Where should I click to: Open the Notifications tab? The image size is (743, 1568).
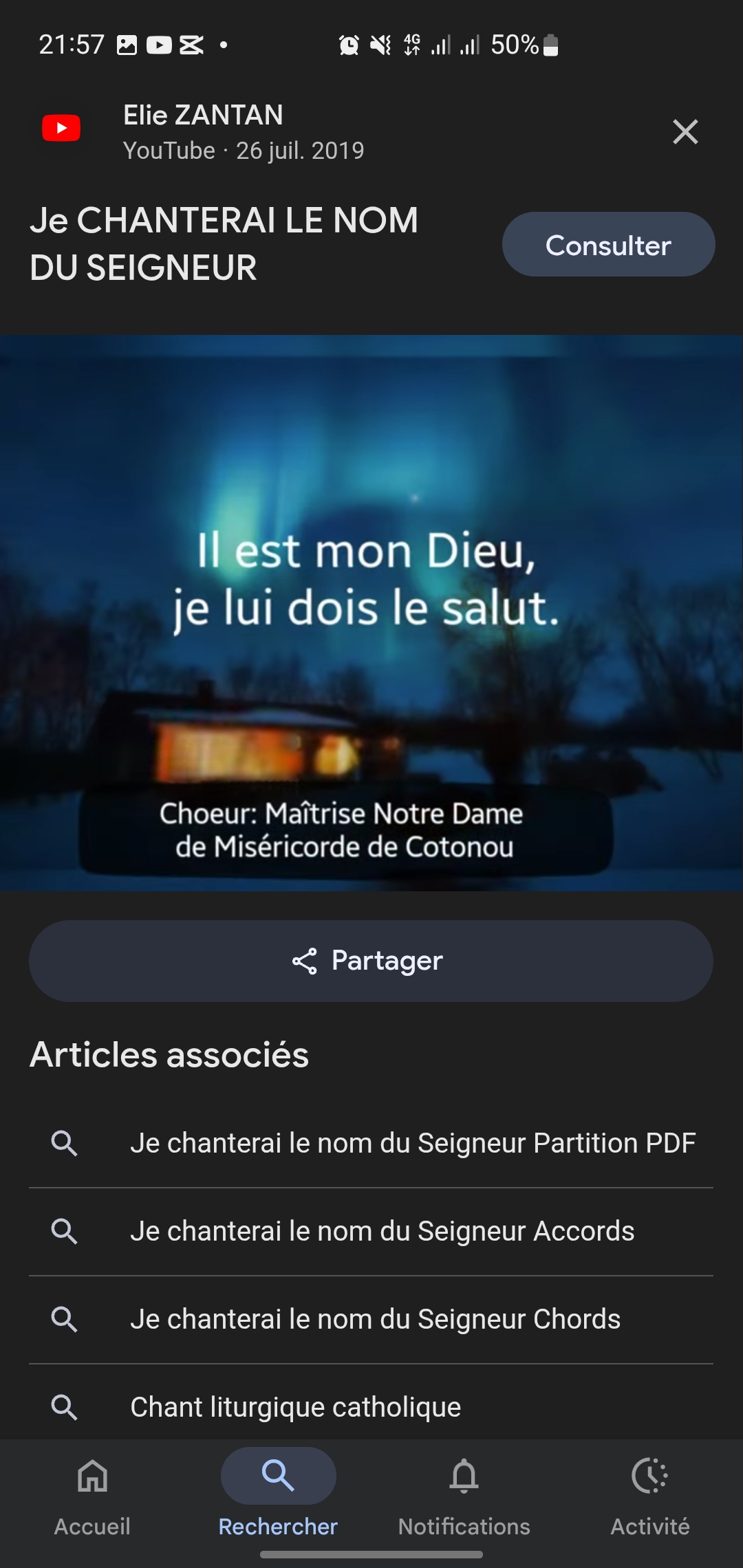[x=464, y=1495]
